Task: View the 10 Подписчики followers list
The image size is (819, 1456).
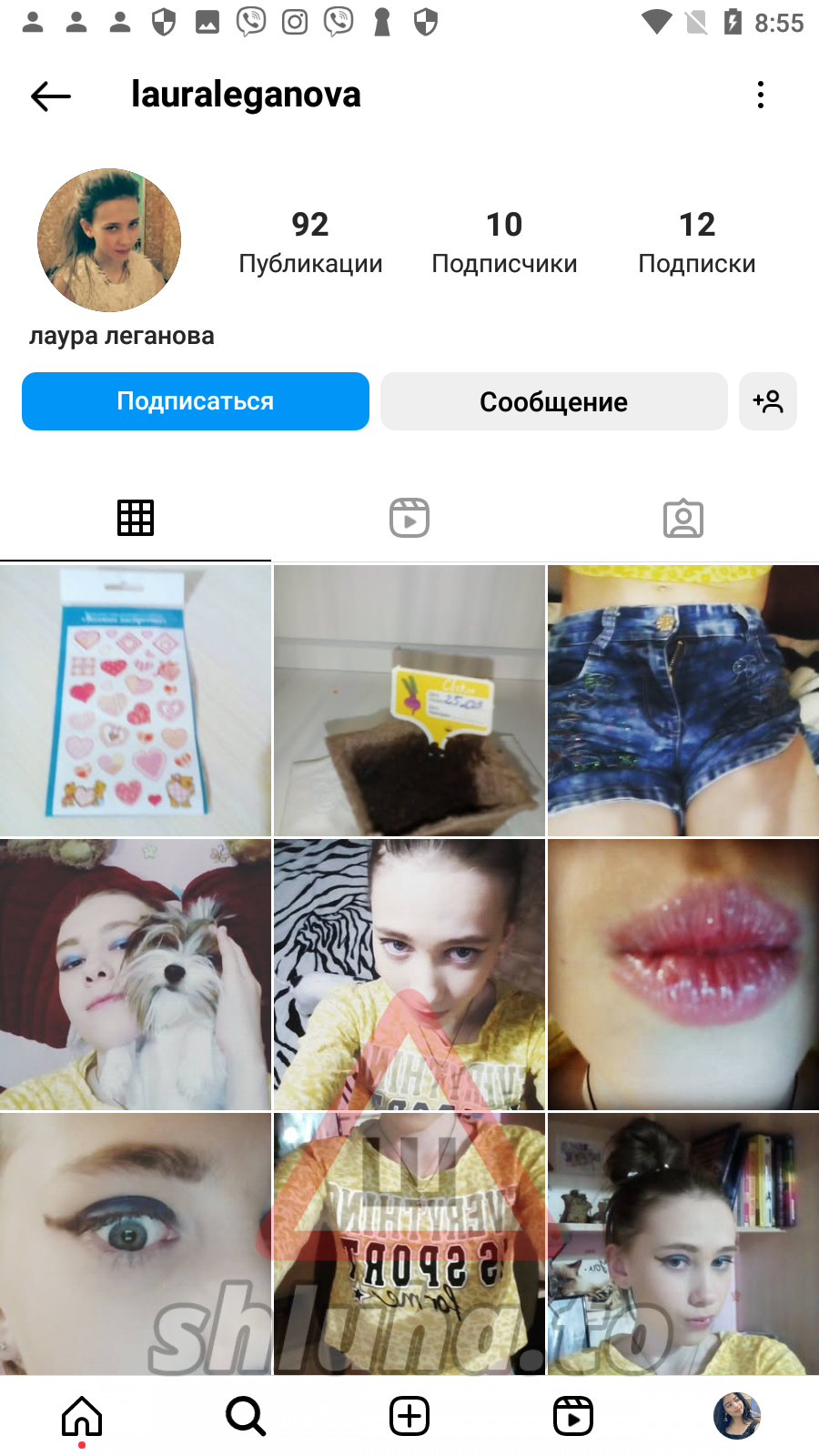Action: pyautogui.click(x=504, y=242)
